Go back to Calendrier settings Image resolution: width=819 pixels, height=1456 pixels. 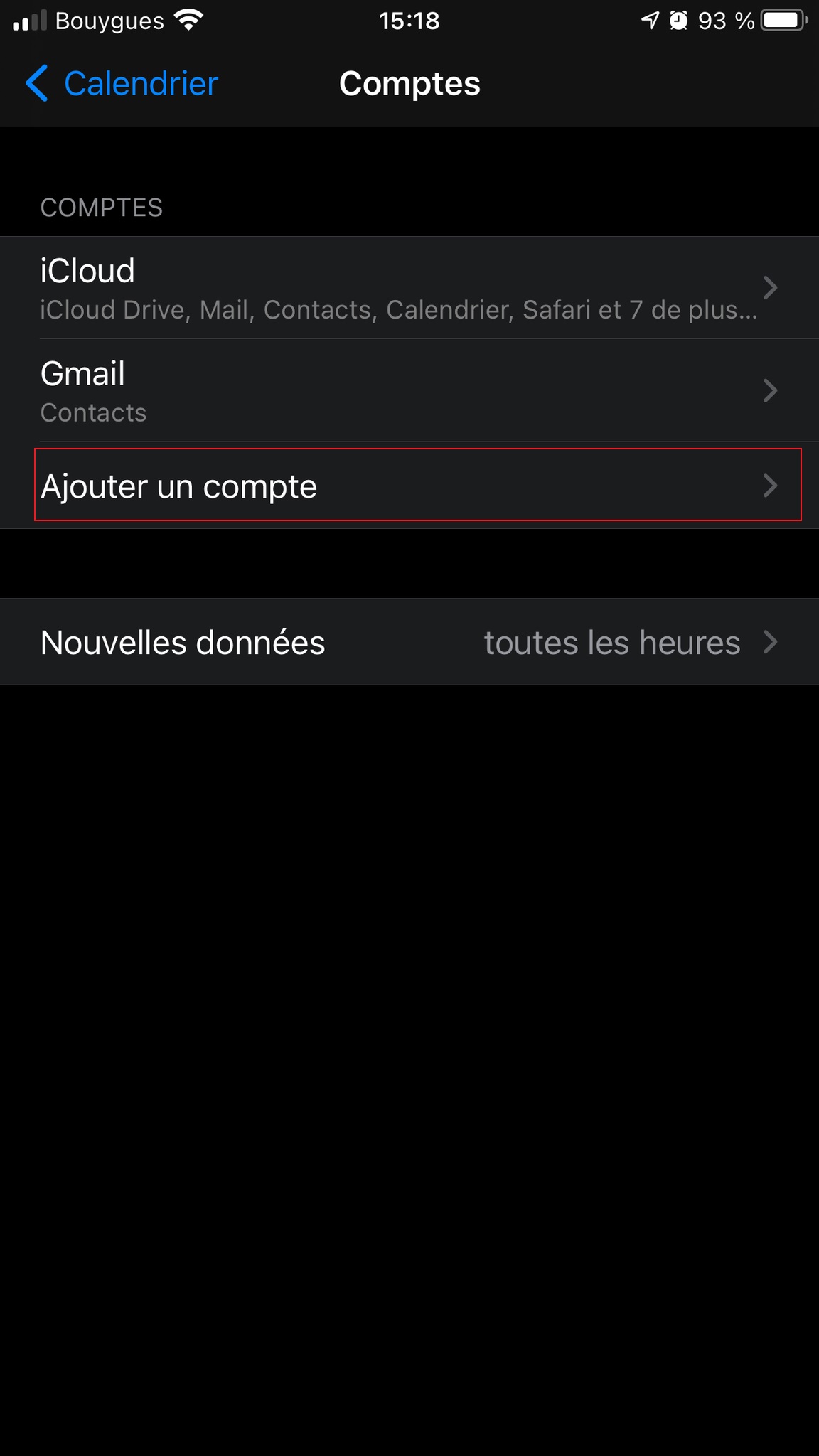pos(121,84)
